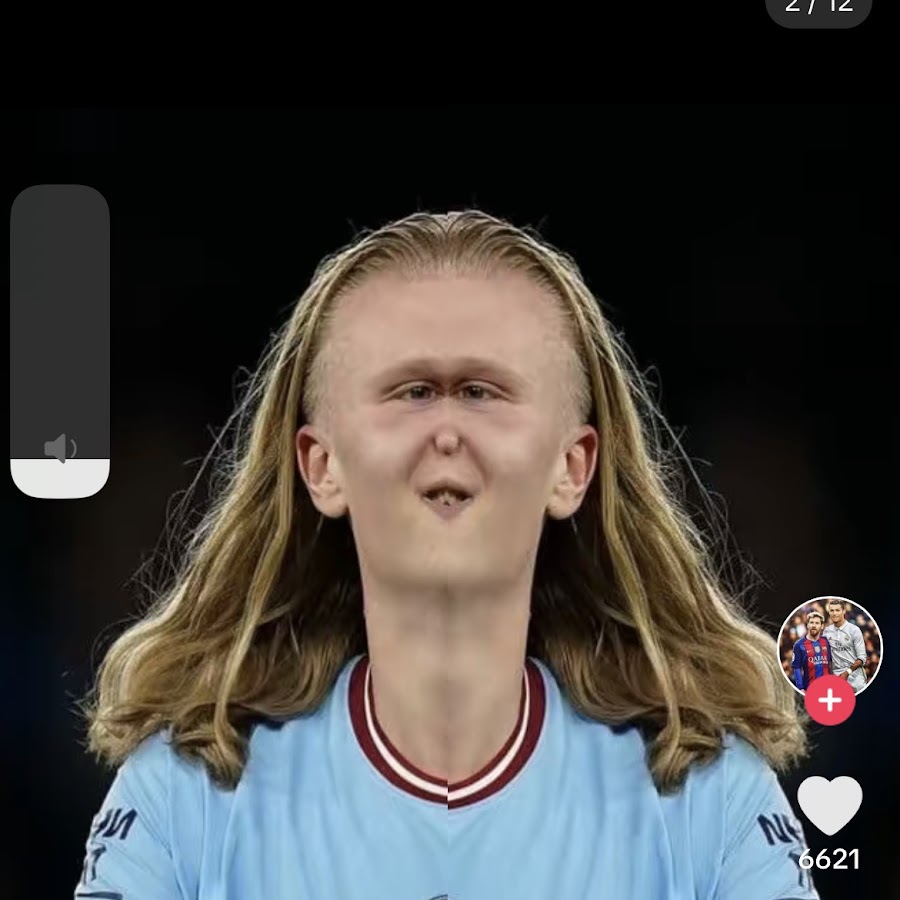This screenshot has width=900, height=900.
Task: Open the creator's profile picture
Action: (x=829, y=645)
